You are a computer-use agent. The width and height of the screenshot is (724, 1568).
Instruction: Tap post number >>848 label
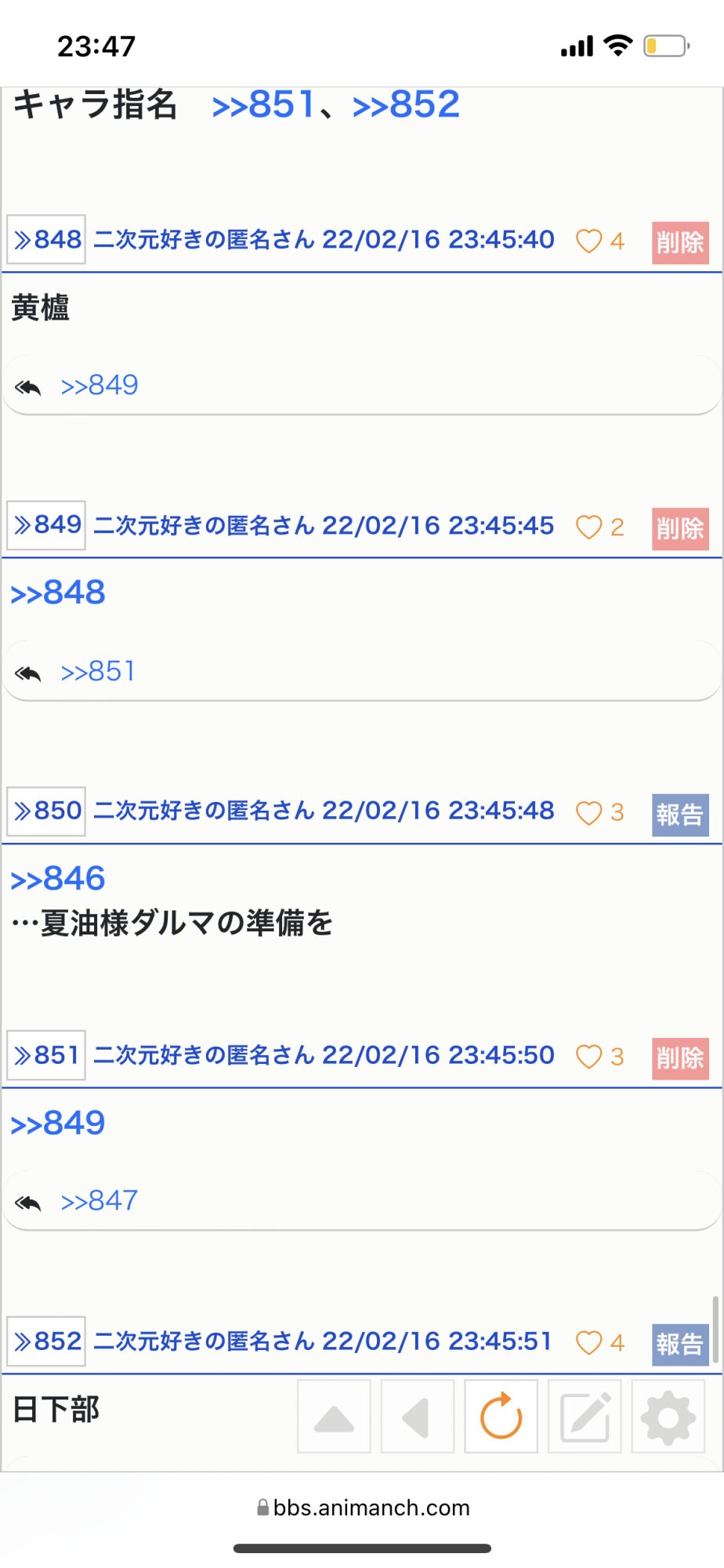[x=46, y=239]
